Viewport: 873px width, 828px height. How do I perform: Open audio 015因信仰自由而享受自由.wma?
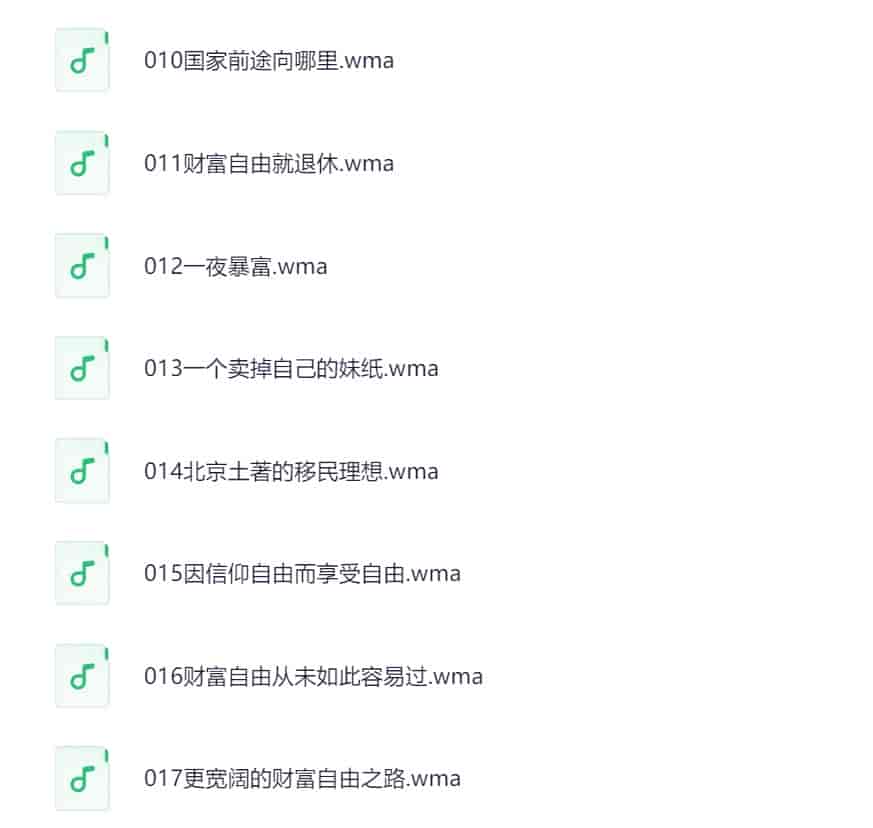tap(301, 575)
